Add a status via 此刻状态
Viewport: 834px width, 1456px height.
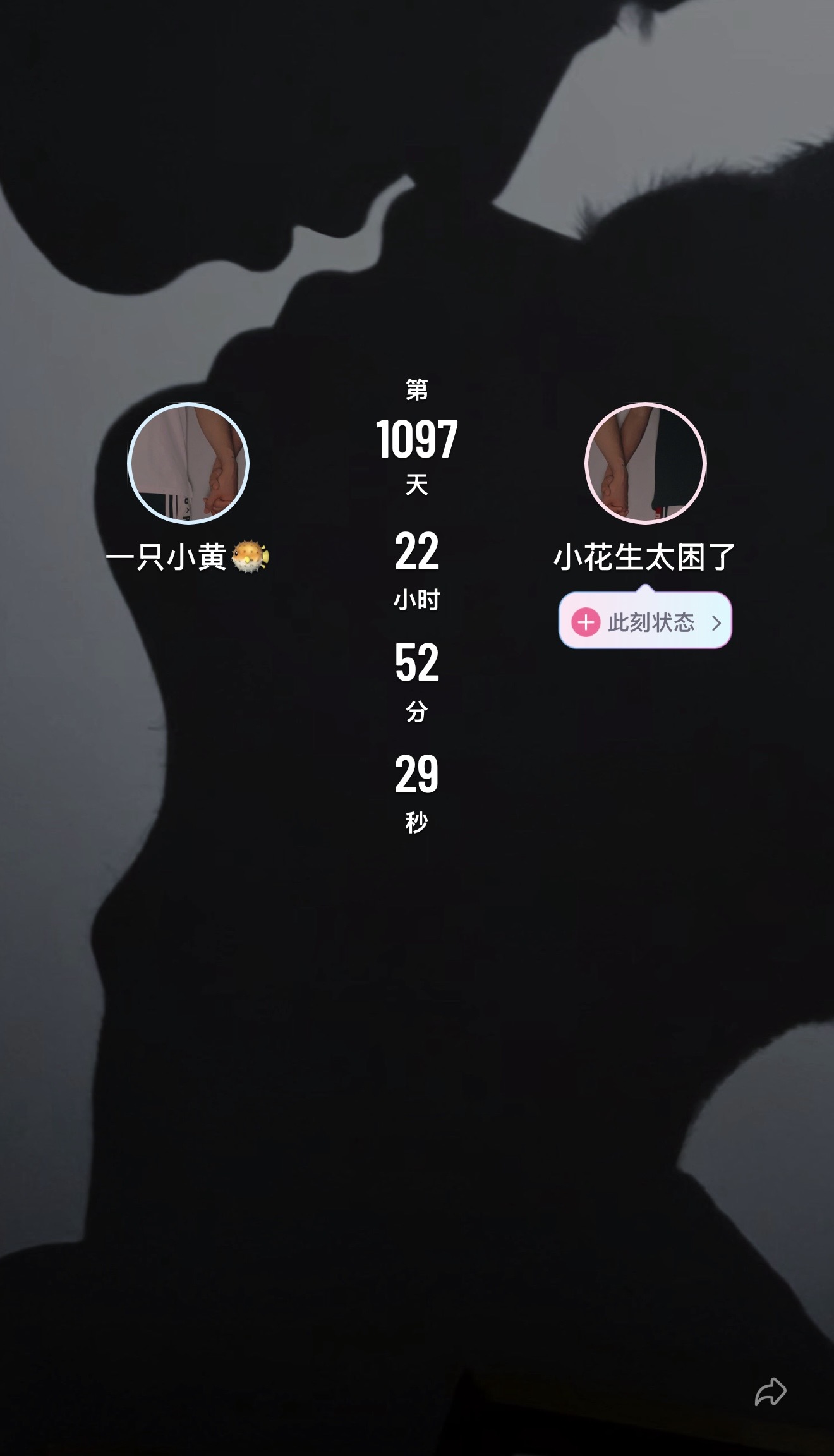[x=645, y=621]
